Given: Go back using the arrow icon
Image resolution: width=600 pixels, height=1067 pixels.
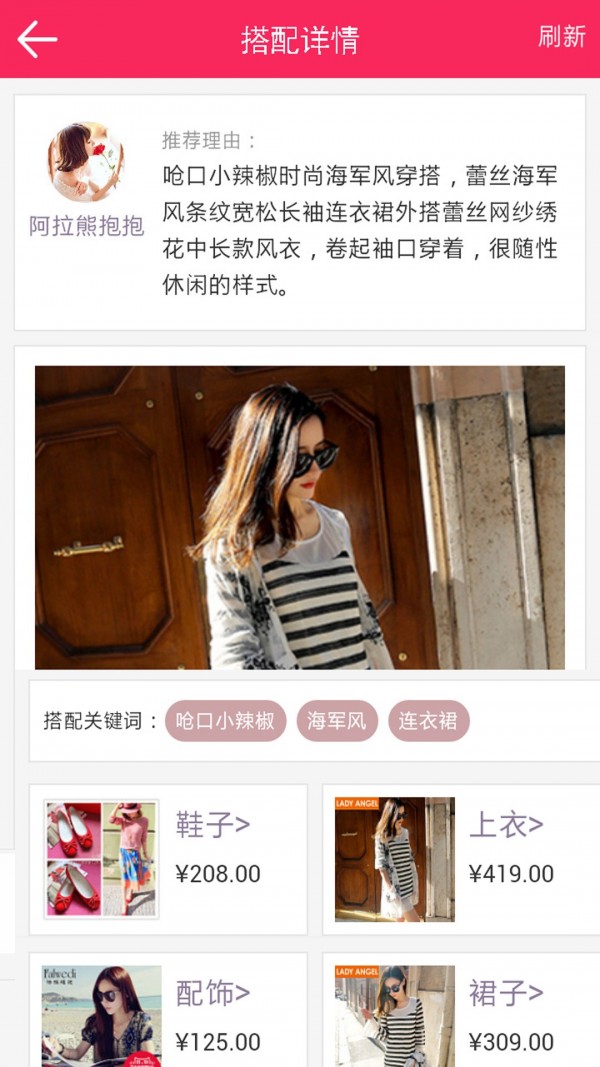Looking at the screenshot, I should tap(38, 39).
